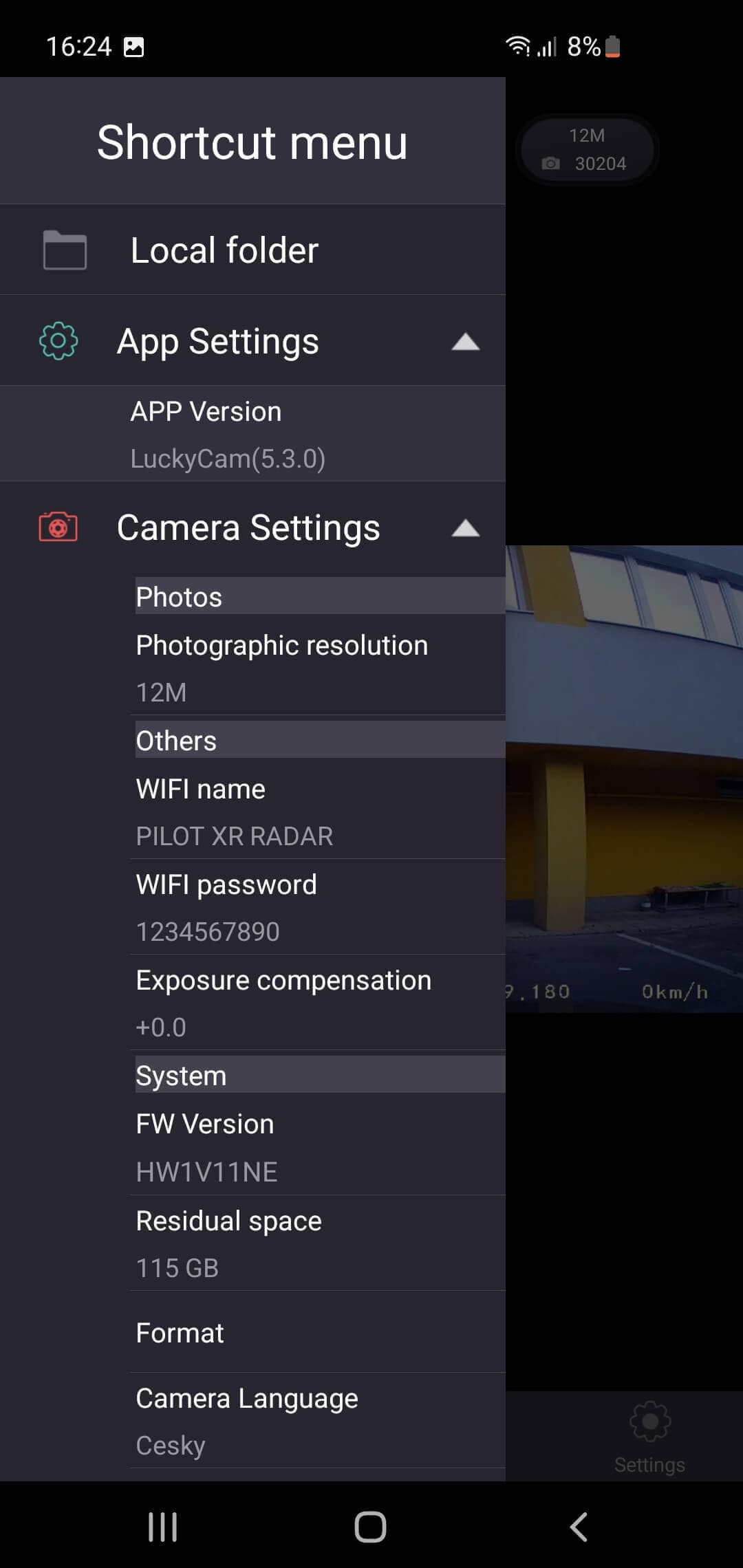Change the Photographic resolution setting

pyautogui.click(x=282, y=667)
